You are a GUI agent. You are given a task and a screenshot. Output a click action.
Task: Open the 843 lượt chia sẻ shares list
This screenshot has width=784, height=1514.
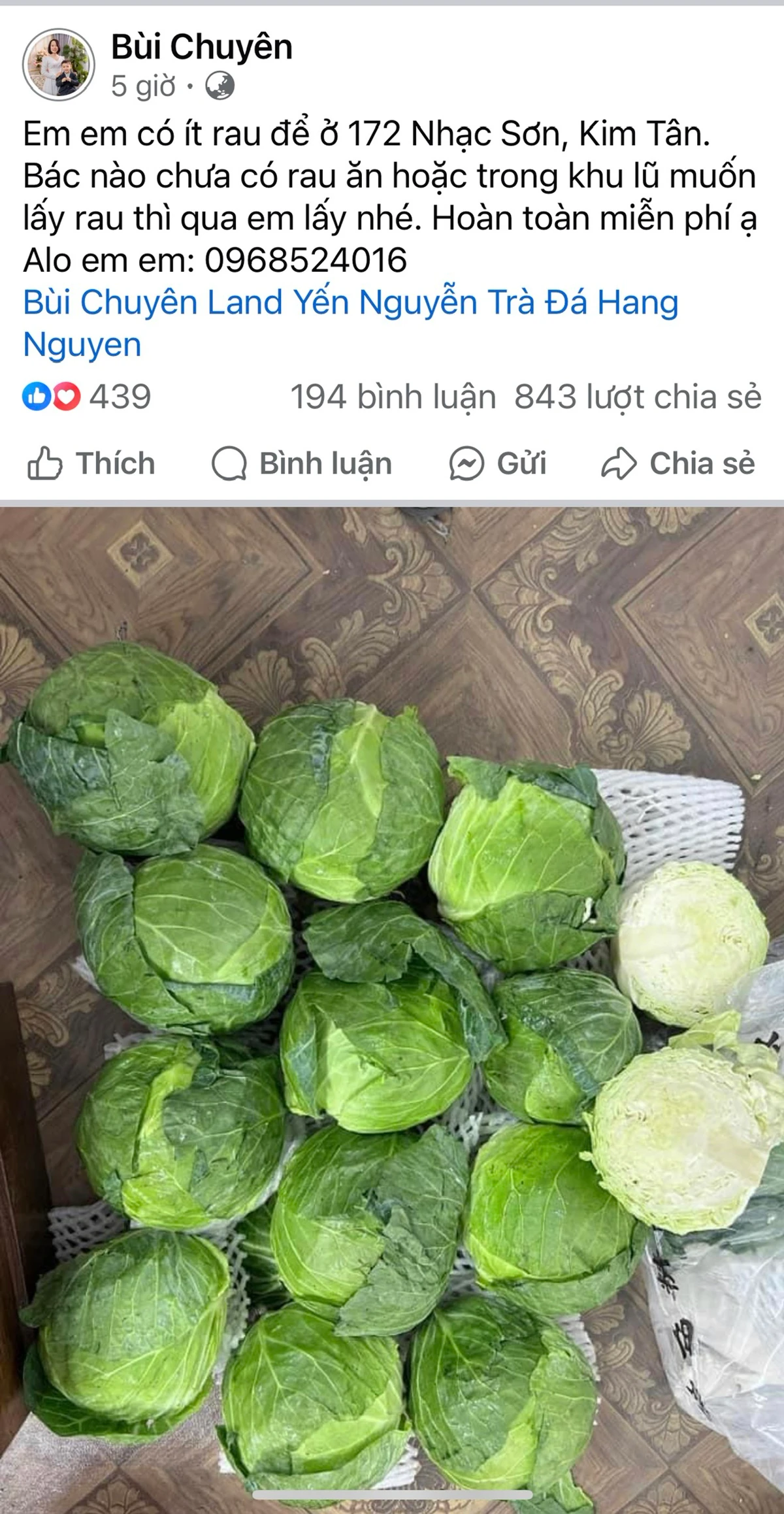click(x=637, y=395)
